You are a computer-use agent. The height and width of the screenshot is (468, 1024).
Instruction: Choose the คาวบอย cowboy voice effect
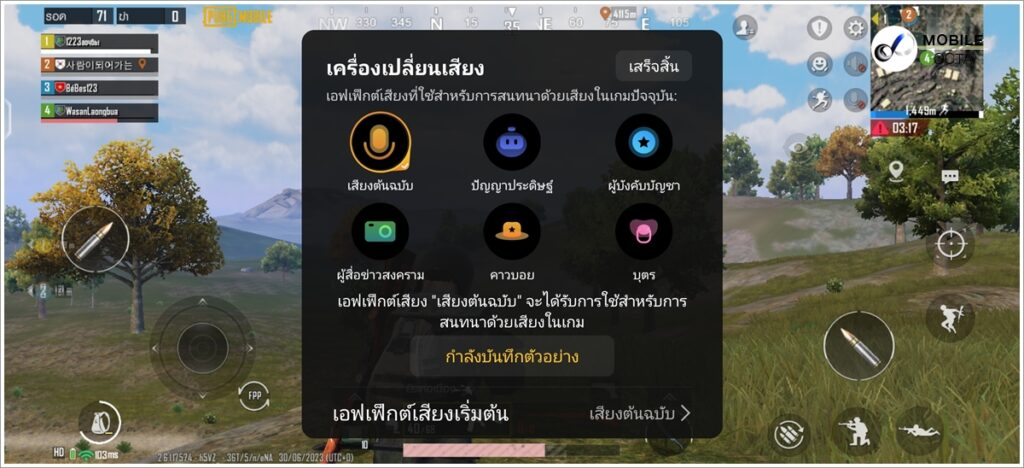pyautogui.click(x=512, y=231)
